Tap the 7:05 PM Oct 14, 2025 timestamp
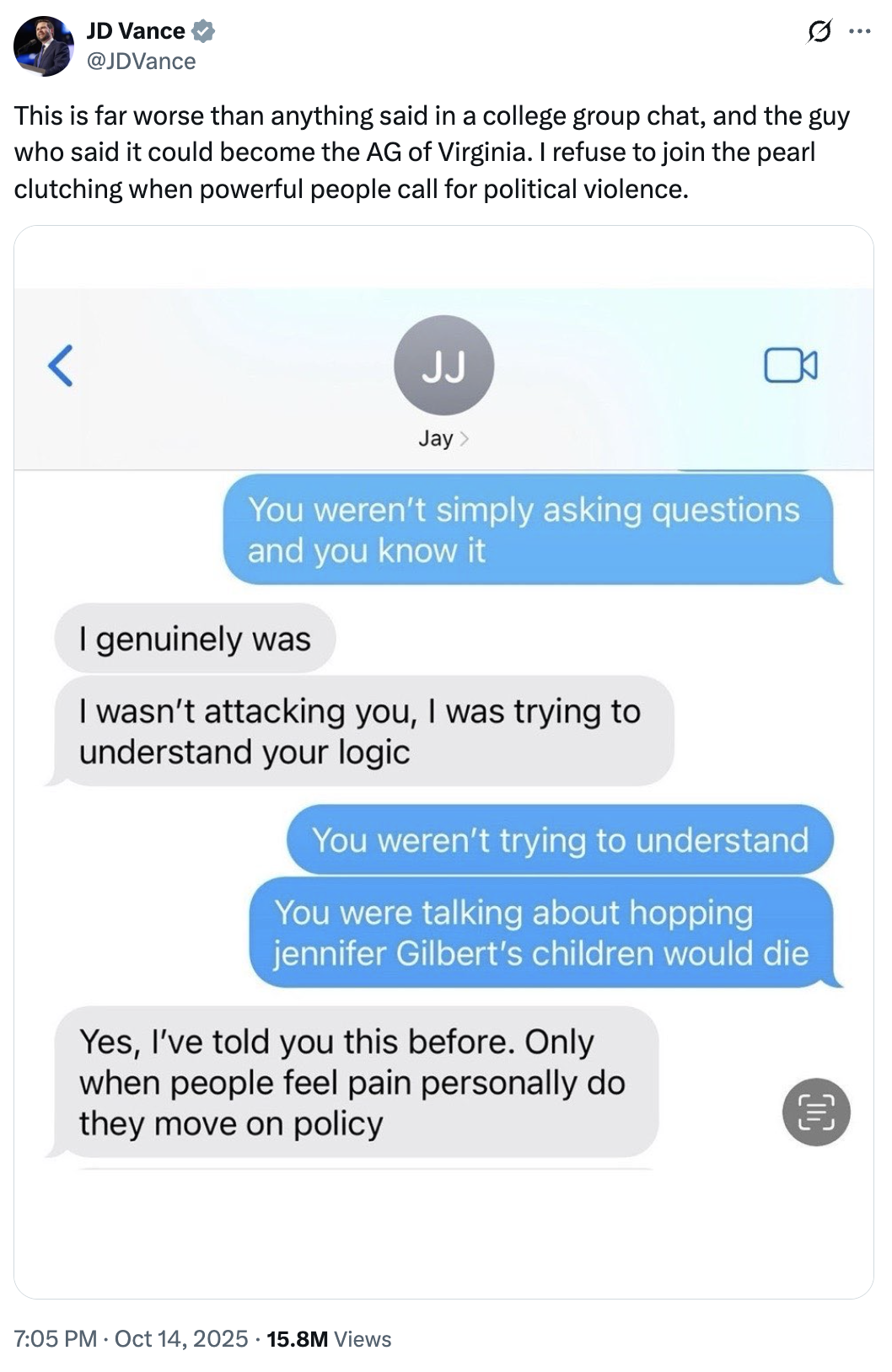Image resolution: width=892 pixels, height=1372 pixels. (131, 1339)
